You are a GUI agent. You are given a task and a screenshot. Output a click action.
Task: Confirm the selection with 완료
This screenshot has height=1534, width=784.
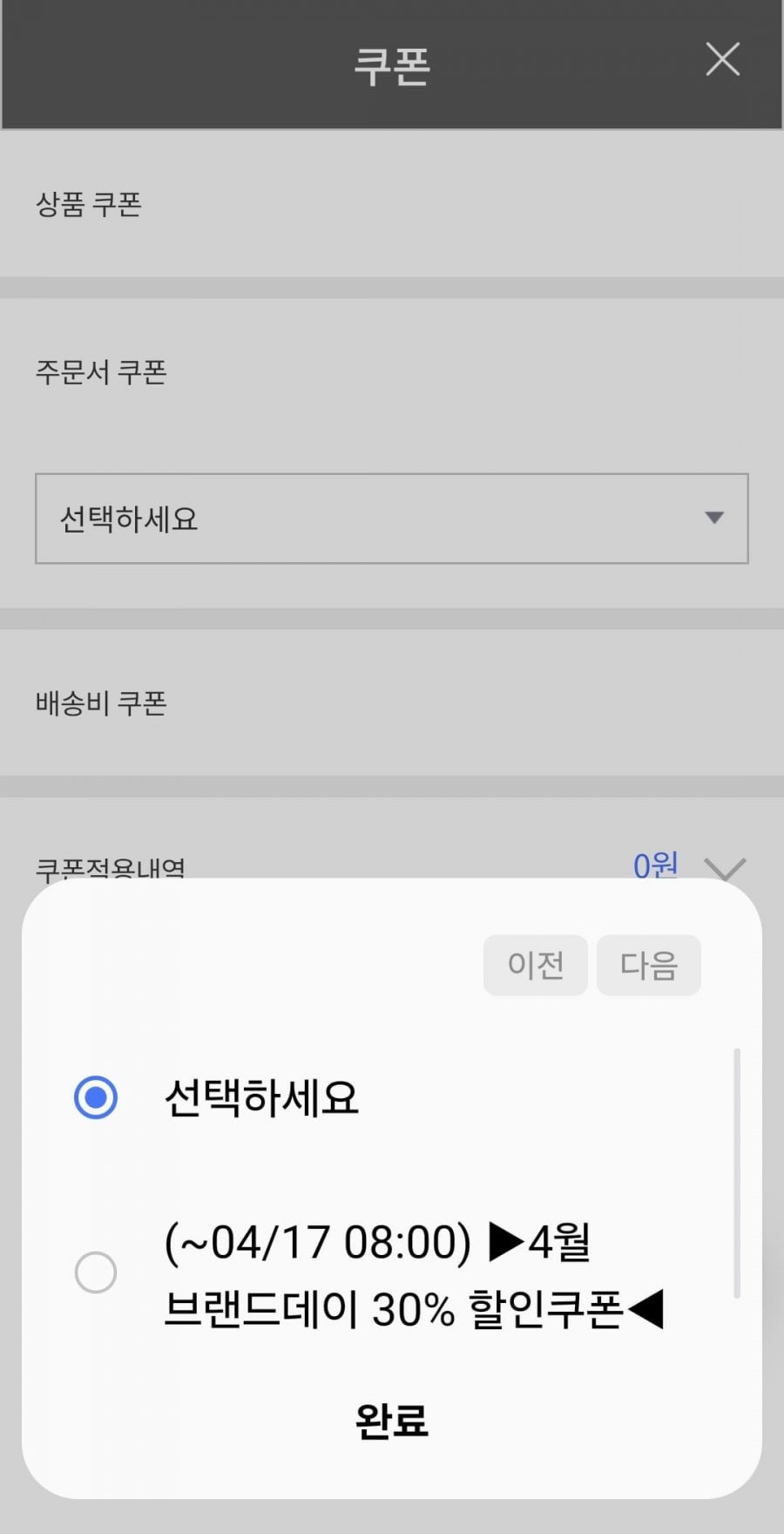(391, 1420)
